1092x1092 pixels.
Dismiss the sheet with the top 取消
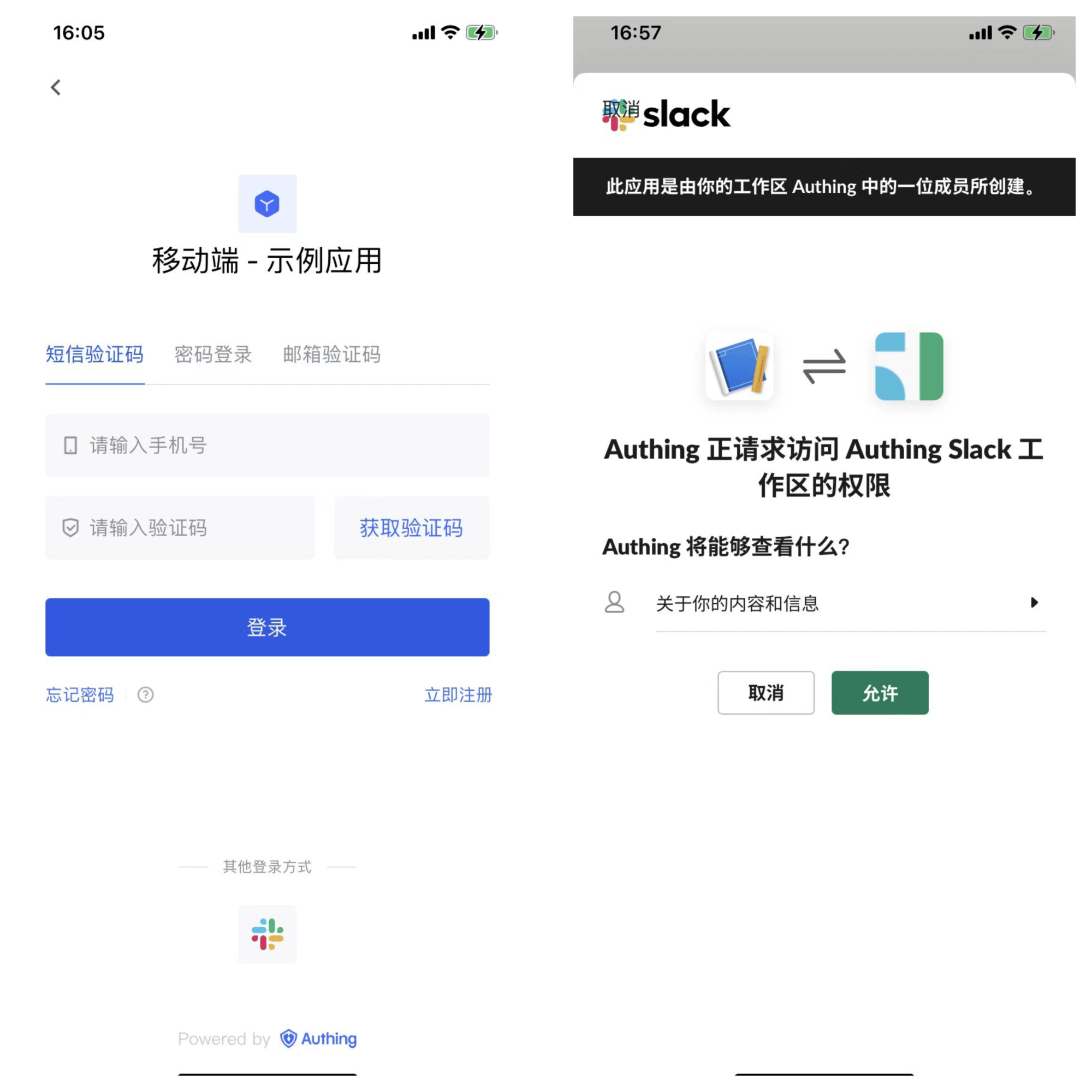tap(620, 109)
